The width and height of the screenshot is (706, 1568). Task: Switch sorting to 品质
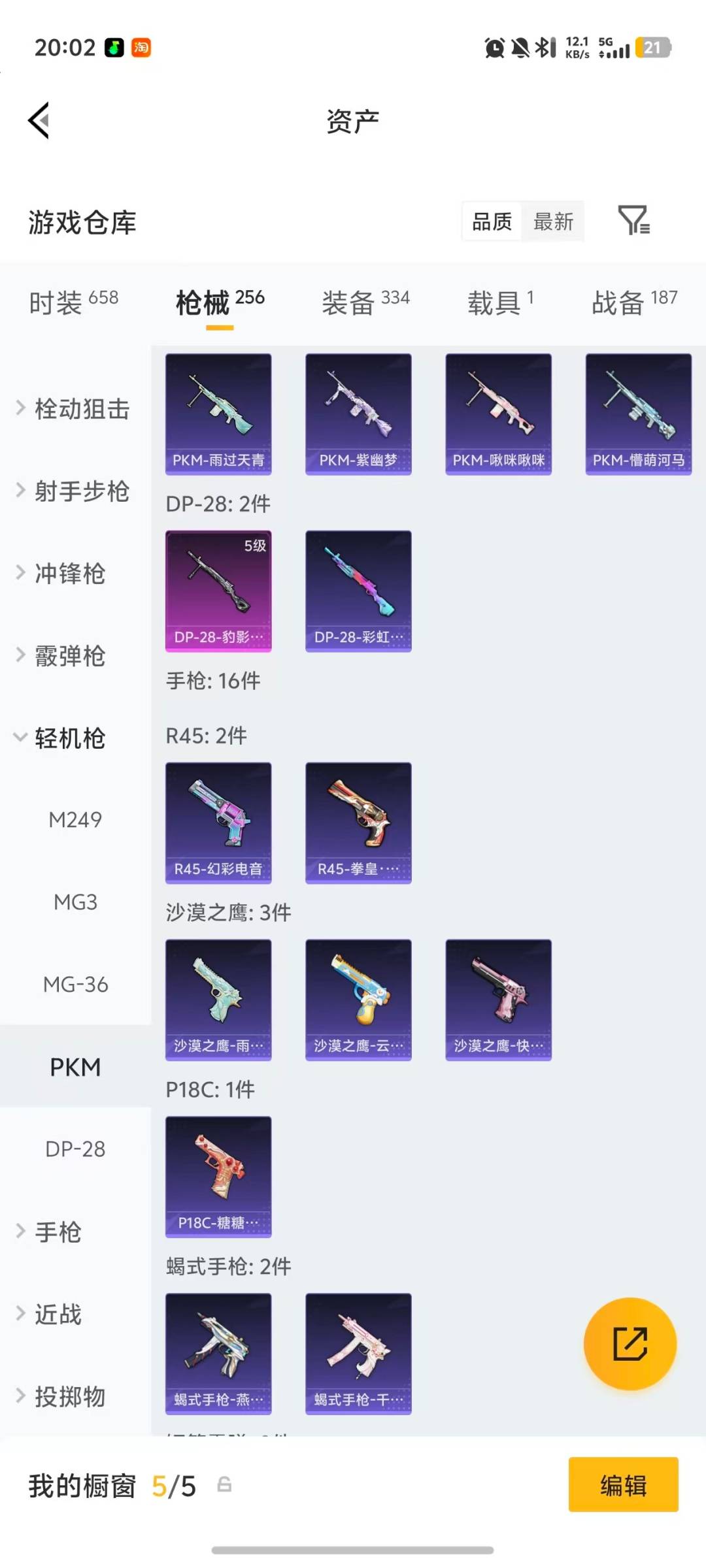point(490,222)
